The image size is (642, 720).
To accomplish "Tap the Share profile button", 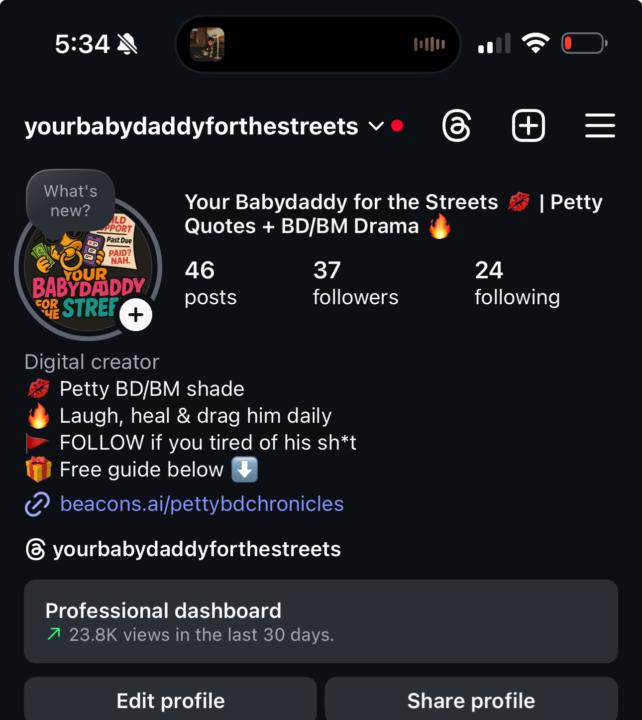I will pyautogui.click(x=470, y=700).
